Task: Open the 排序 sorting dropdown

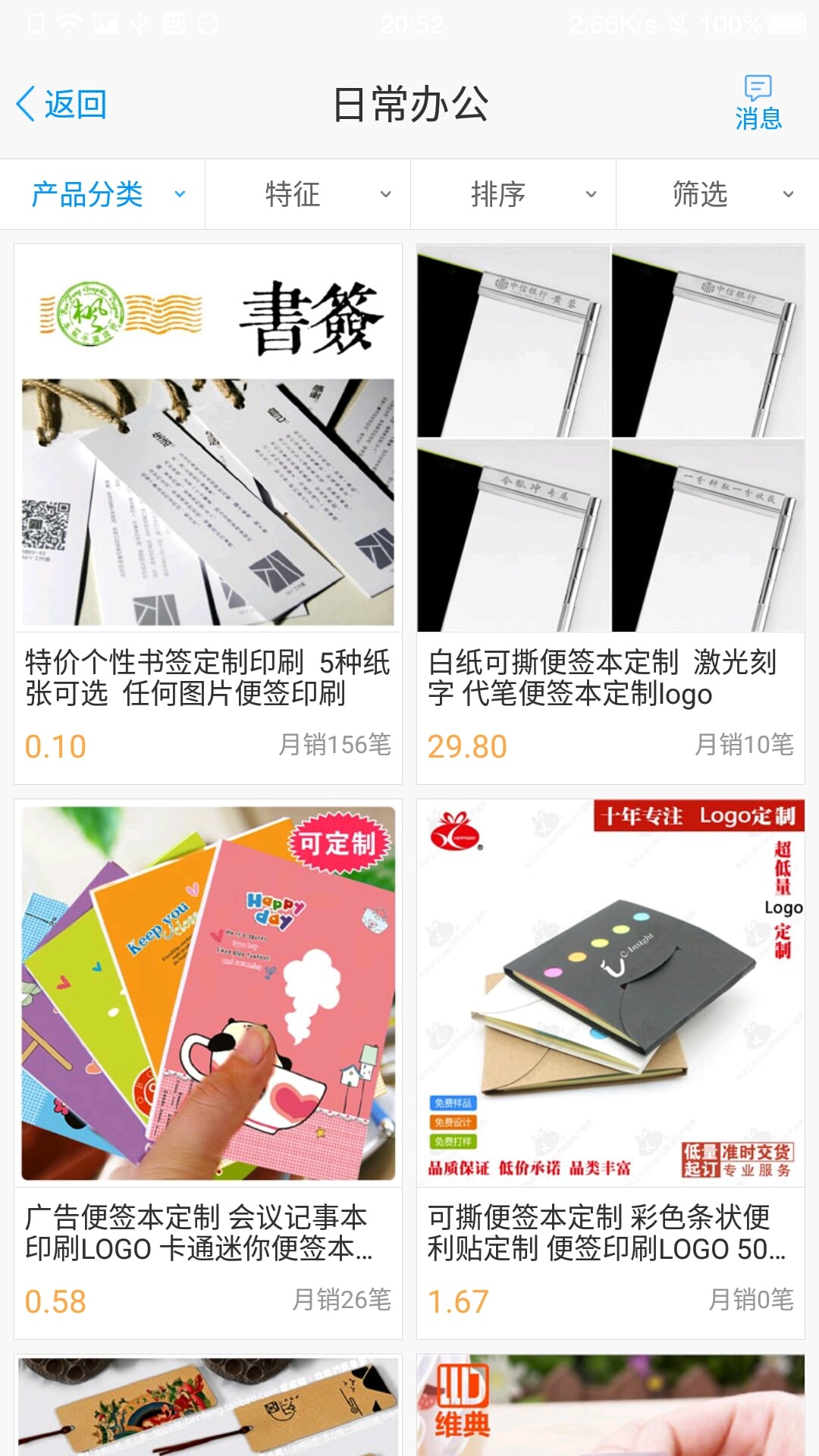Action: pyautogui.click(x=513, y=195)
